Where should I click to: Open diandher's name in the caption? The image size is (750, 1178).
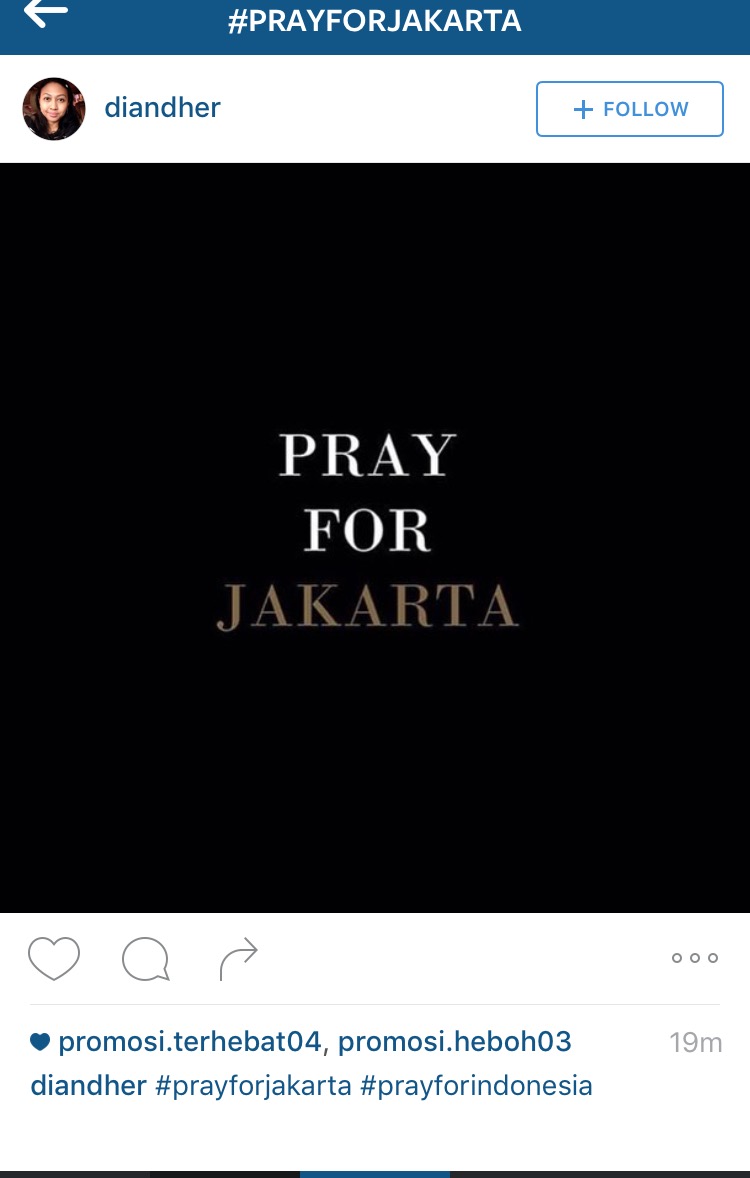(88, 1085)
